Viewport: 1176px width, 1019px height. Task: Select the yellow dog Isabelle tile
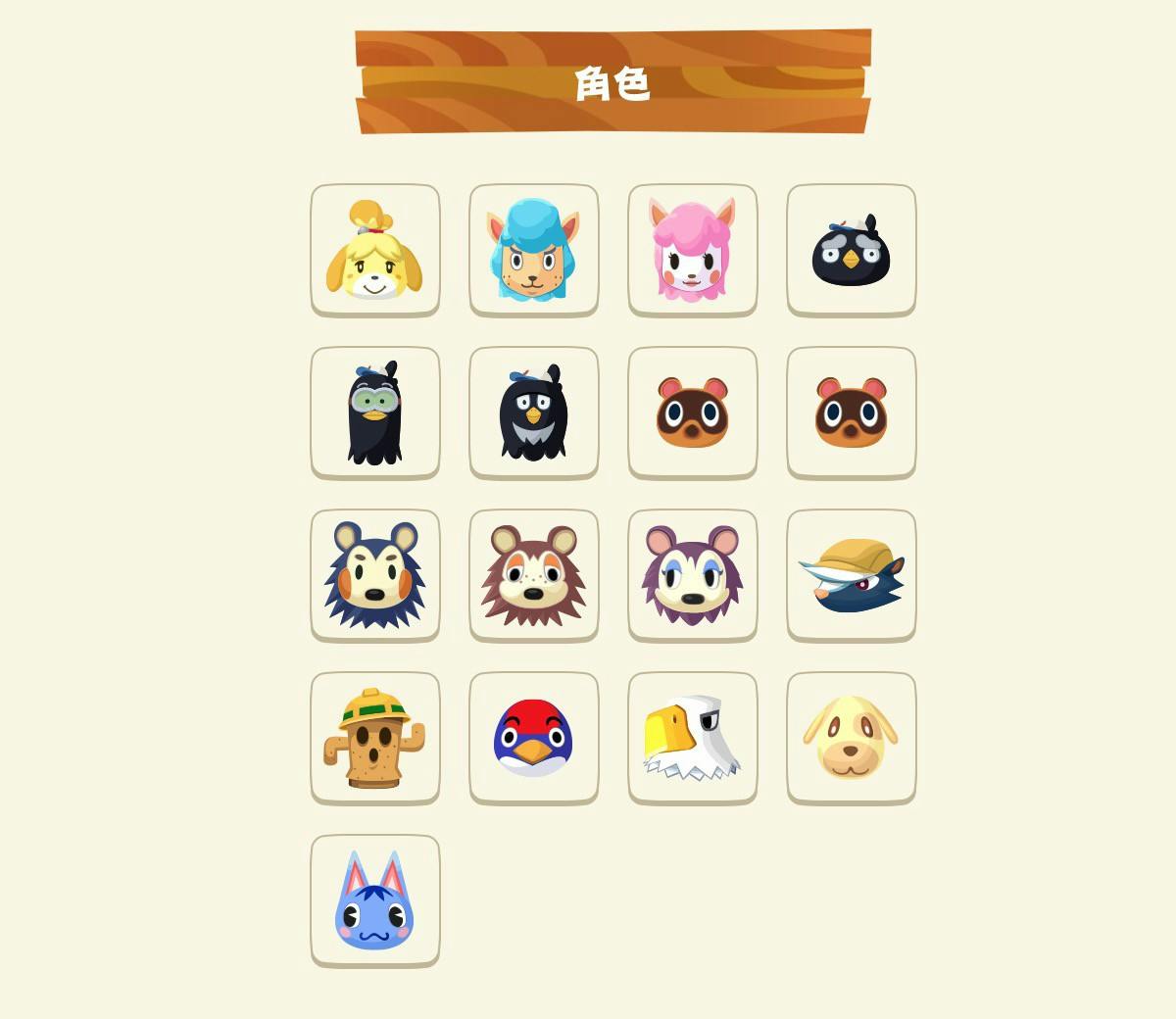point(375,250)
